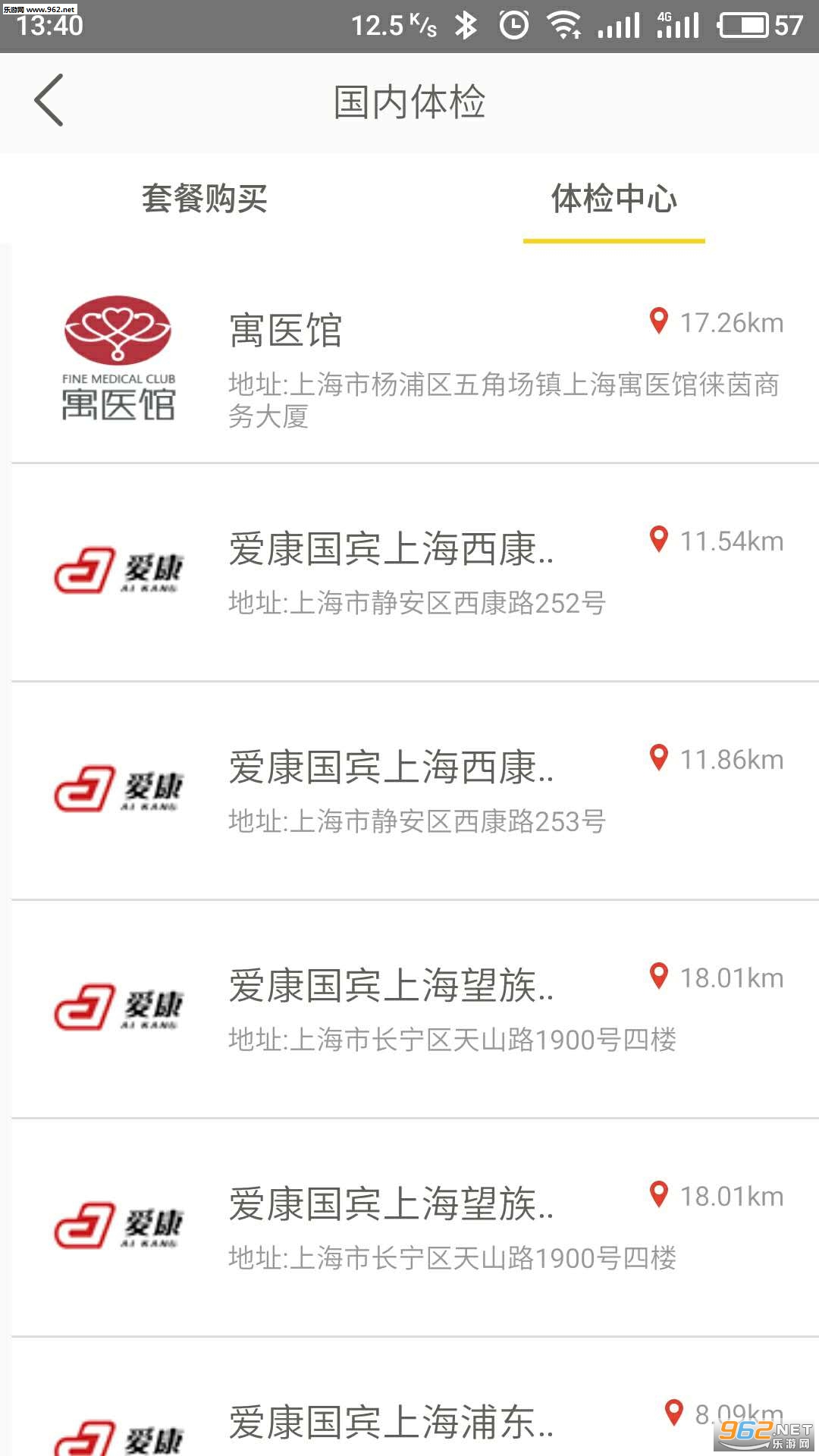819x1456 pixels.
Task: Go back from the 国内体检 page
Action: (49, 100)
